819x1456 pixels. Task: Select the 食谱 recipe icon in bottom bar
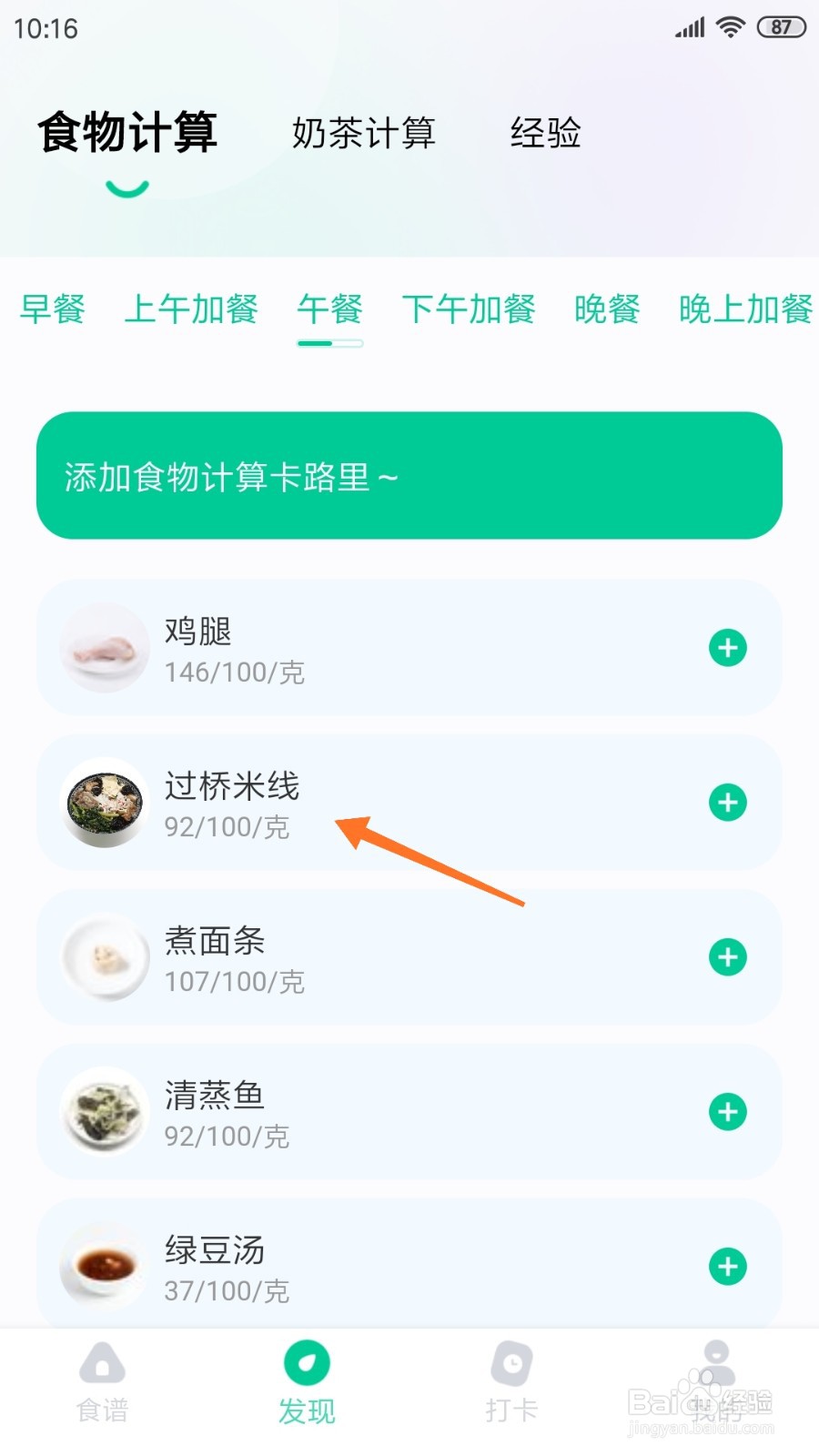(x=100, y=1383)
